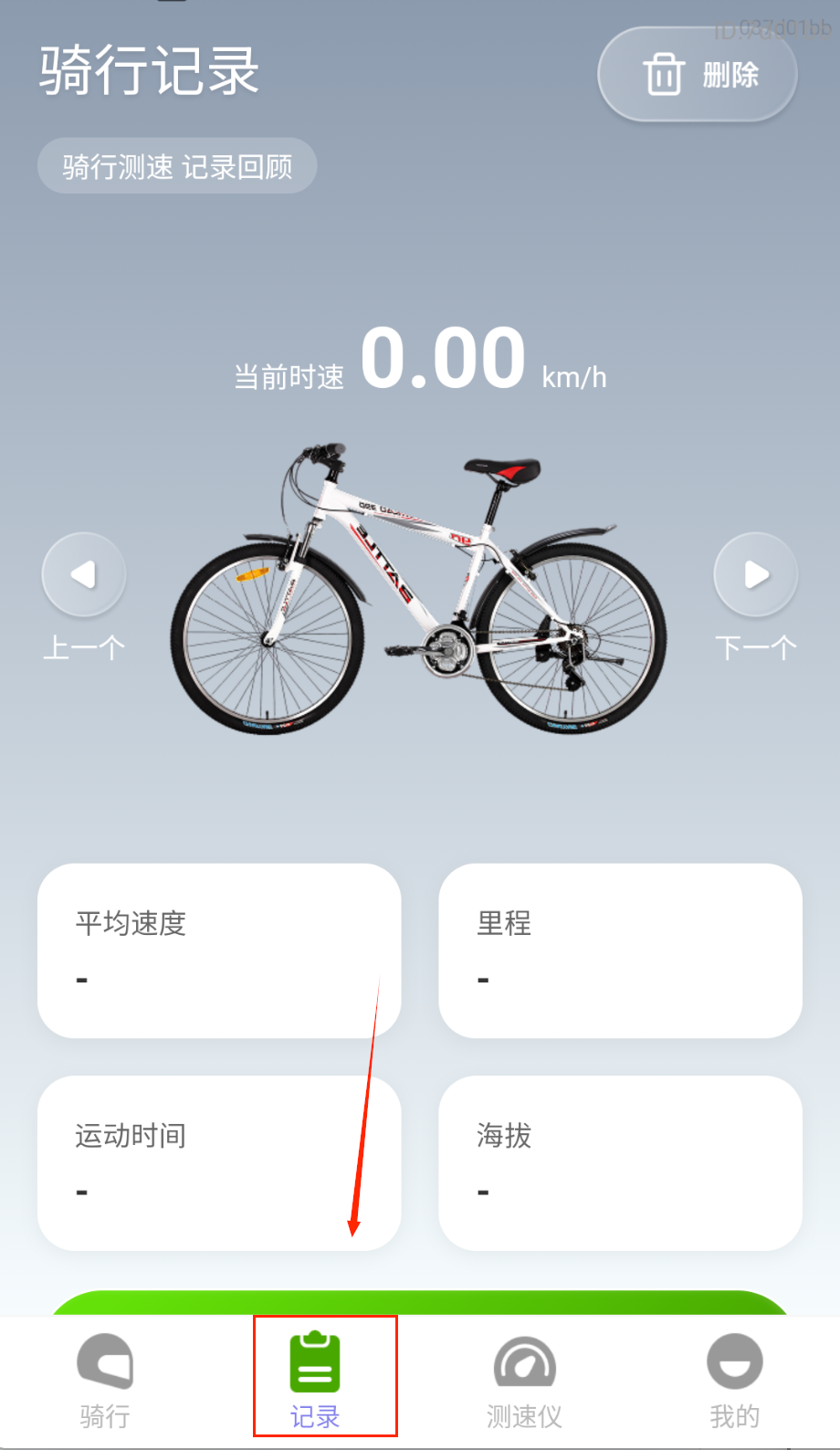Open the 我的 tab
This screenshot has height=1450, width=840.
click(x=734, y=1380)
